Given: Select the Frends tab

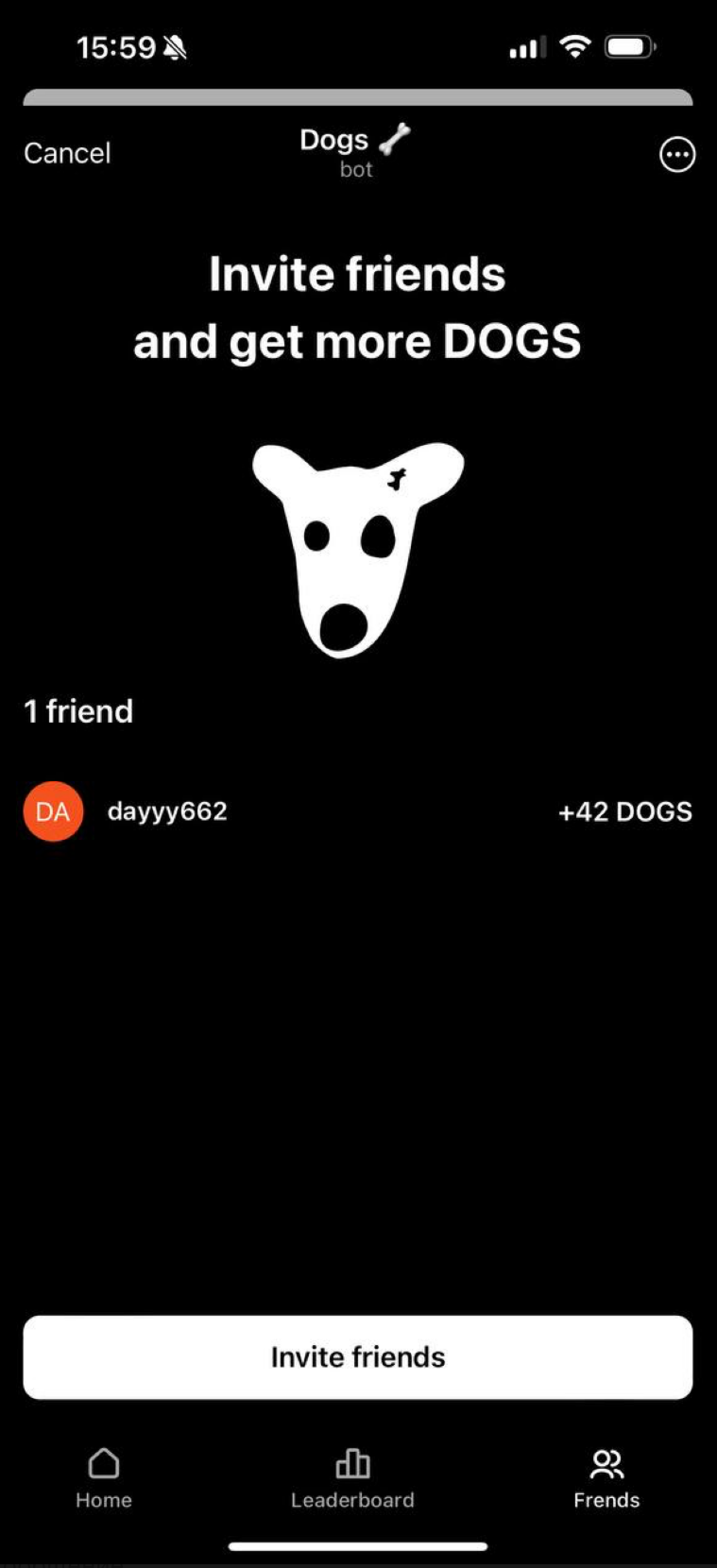Looking at the screenshot, I should tap(606, 1478).
